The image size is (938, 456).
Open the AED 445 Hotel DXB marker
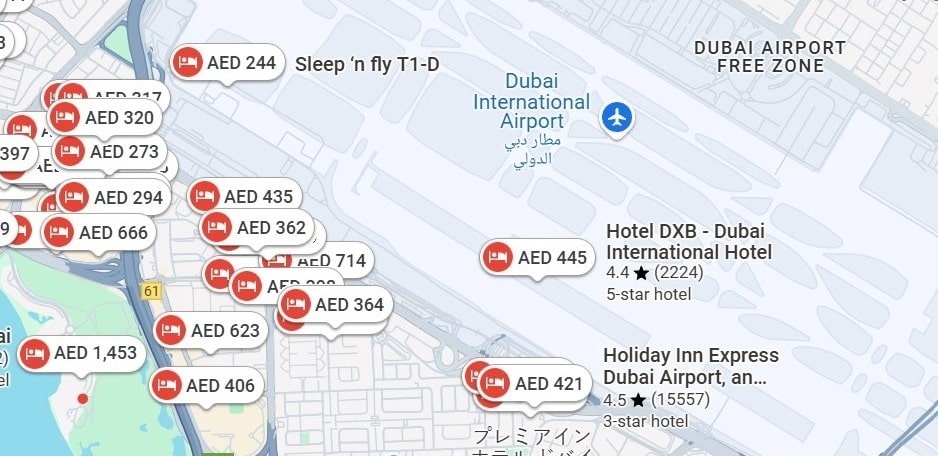coord(535,258)
